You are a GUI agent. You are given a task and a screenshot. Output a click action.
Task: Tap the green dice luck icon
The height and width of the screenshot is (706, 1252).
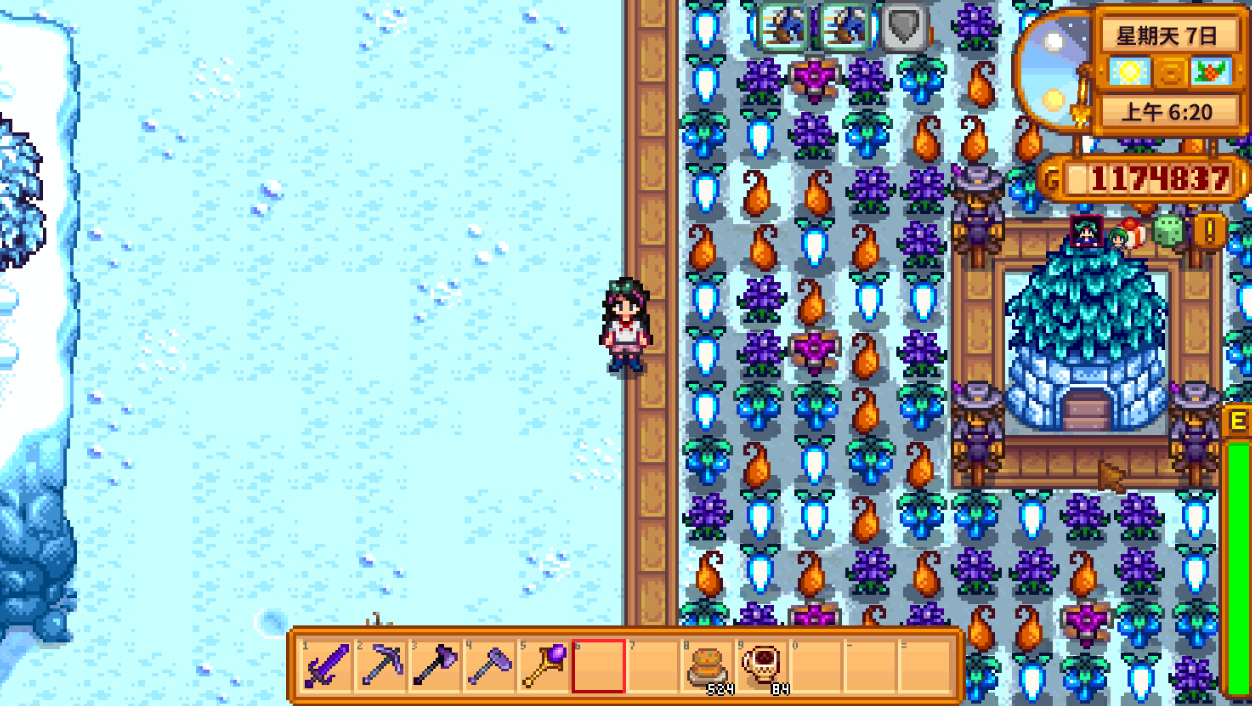point(1167,232)
